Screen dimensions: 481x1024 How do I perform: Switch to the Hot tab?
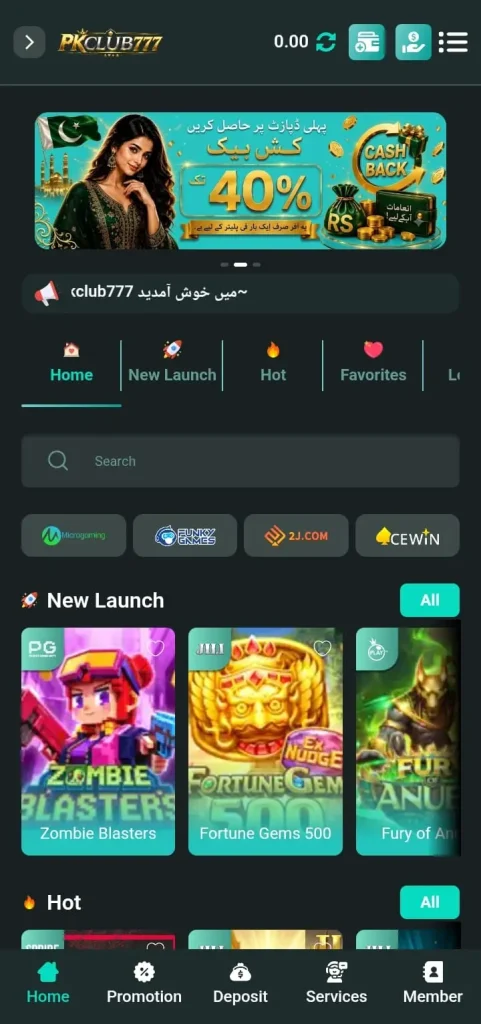tap(273, 366)
